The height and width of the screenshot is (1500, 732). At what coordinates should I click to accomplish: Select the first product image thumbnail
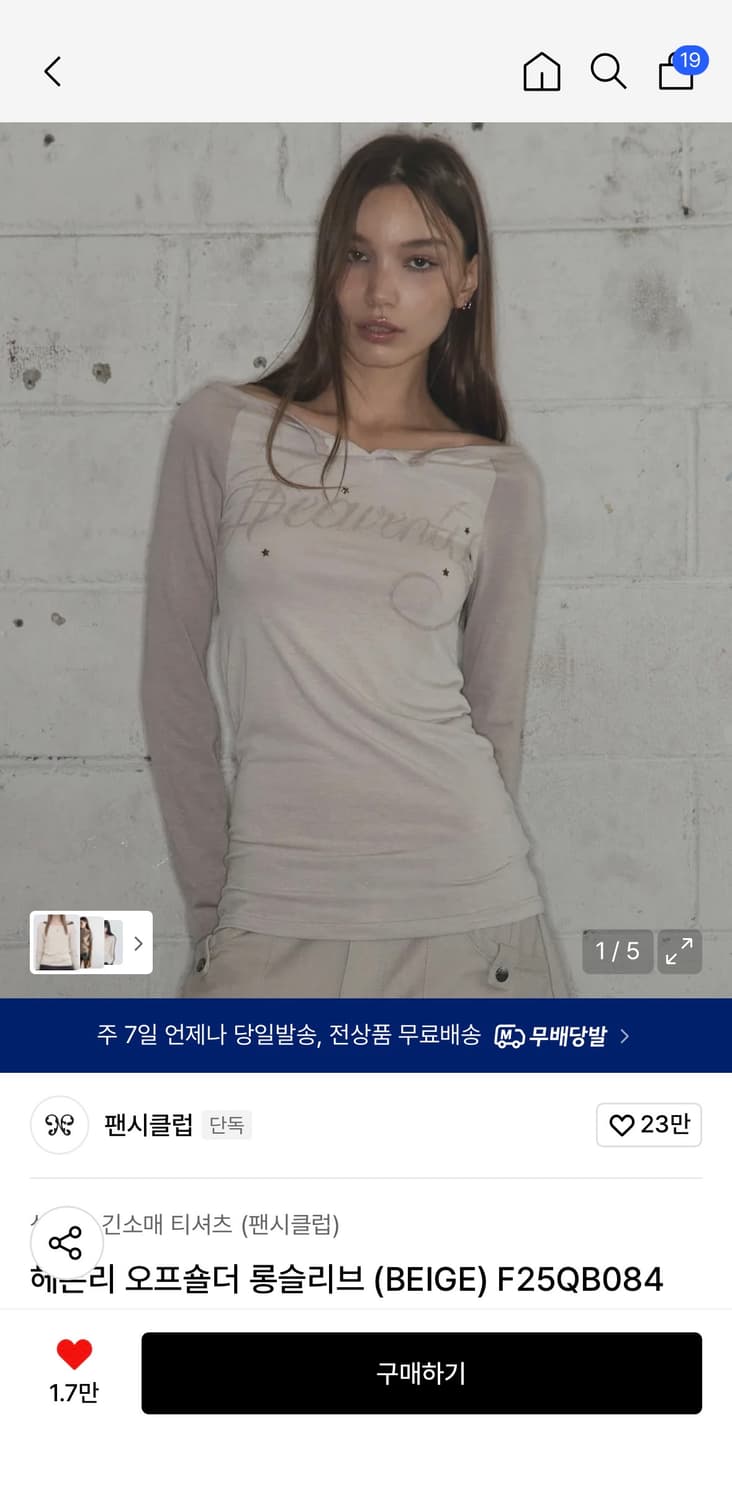55,943
